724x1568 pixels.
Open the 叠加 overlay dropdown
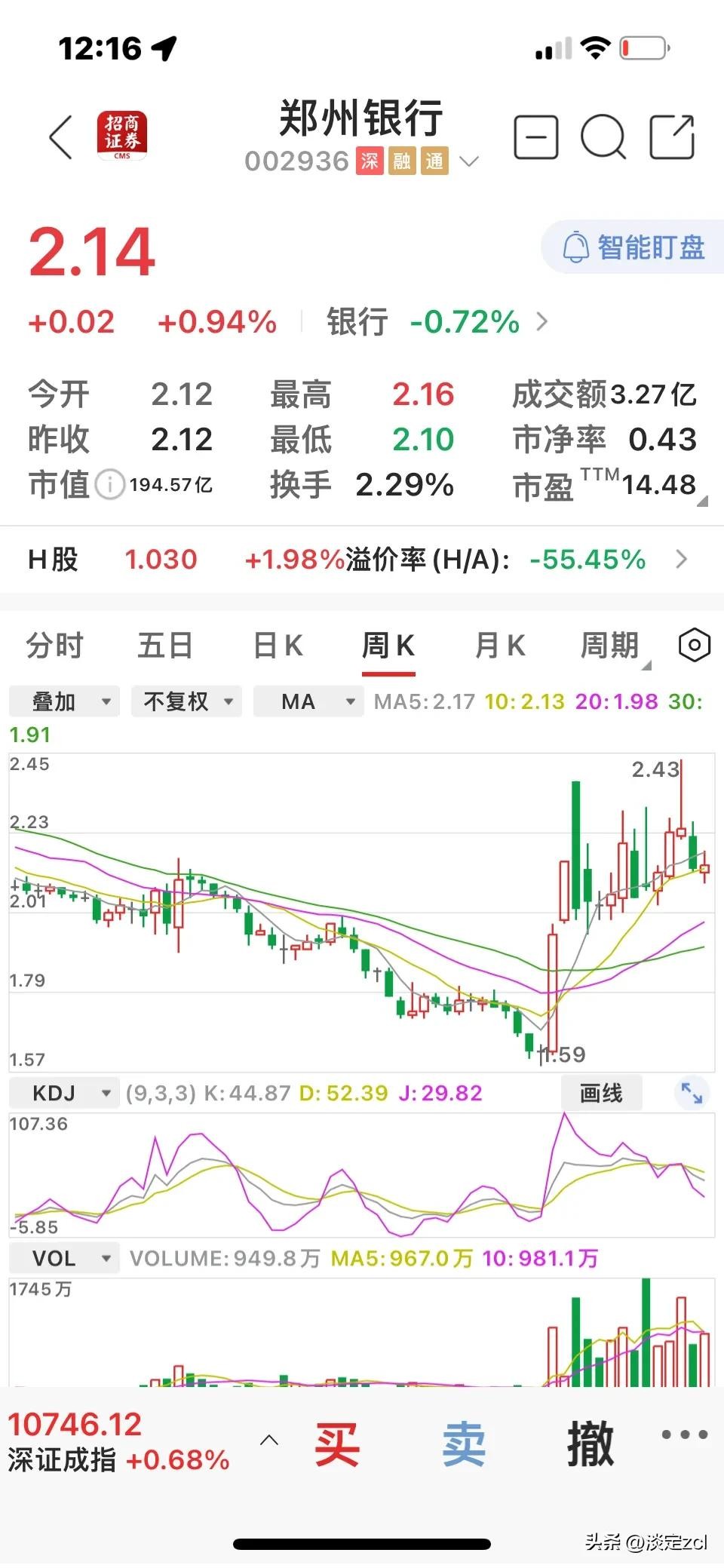pos(65,701)
